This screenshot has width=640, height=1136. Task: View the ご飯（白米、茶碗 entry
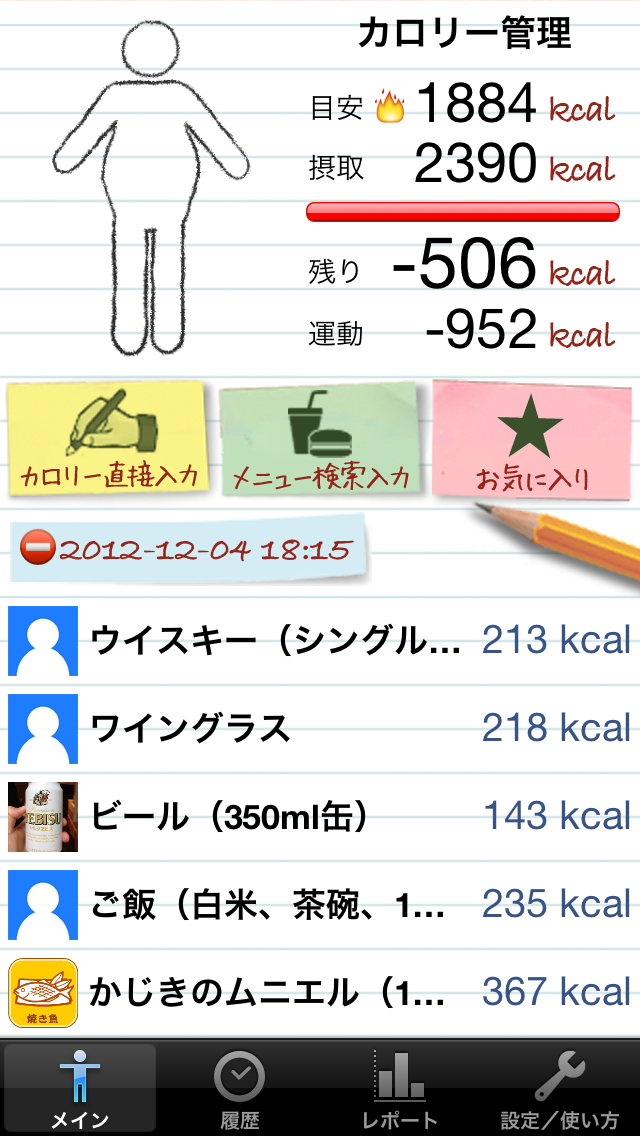click(x=320, y=904)
